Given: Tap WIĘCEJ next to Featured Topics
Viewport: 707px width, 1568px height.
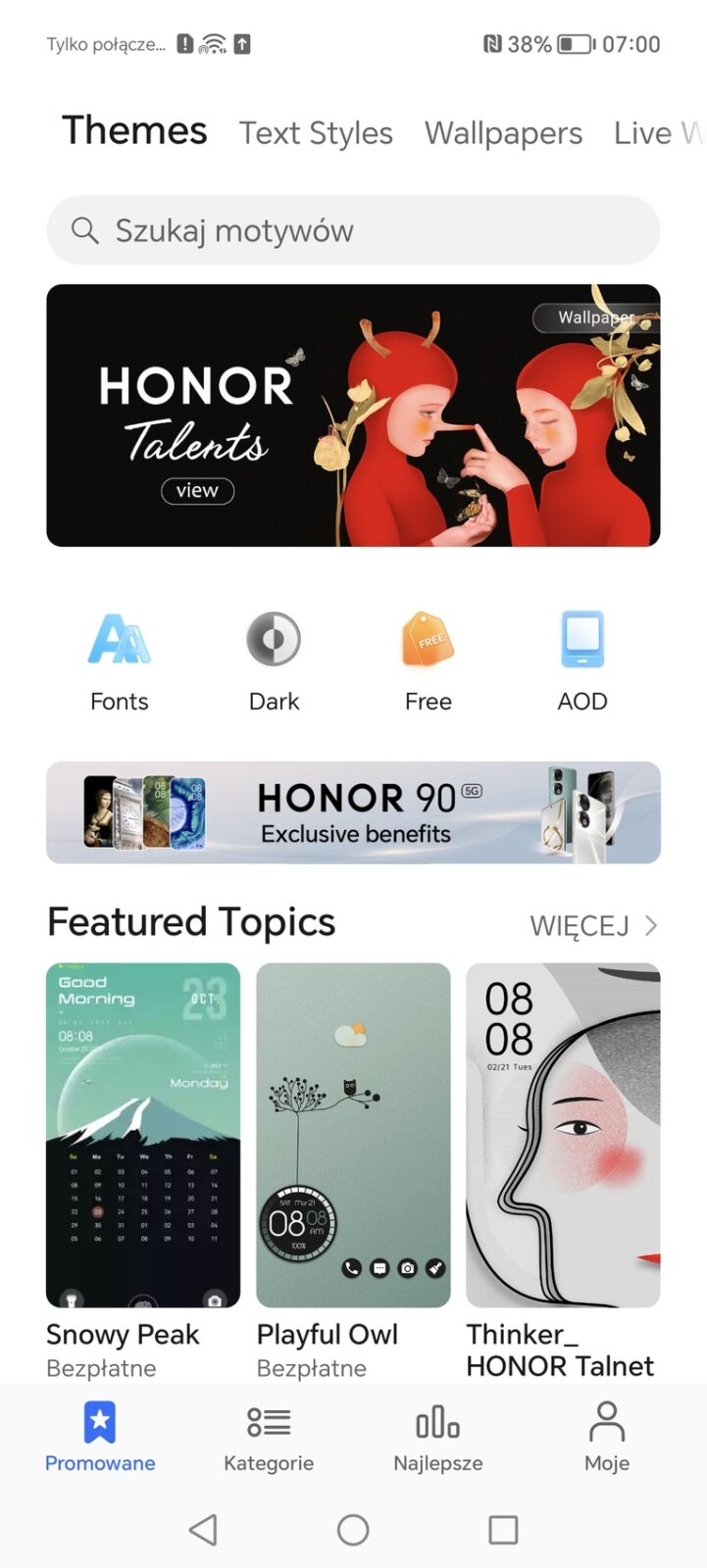Looking at the screenshot, I should pyautogui.click(x=593, y=925).
